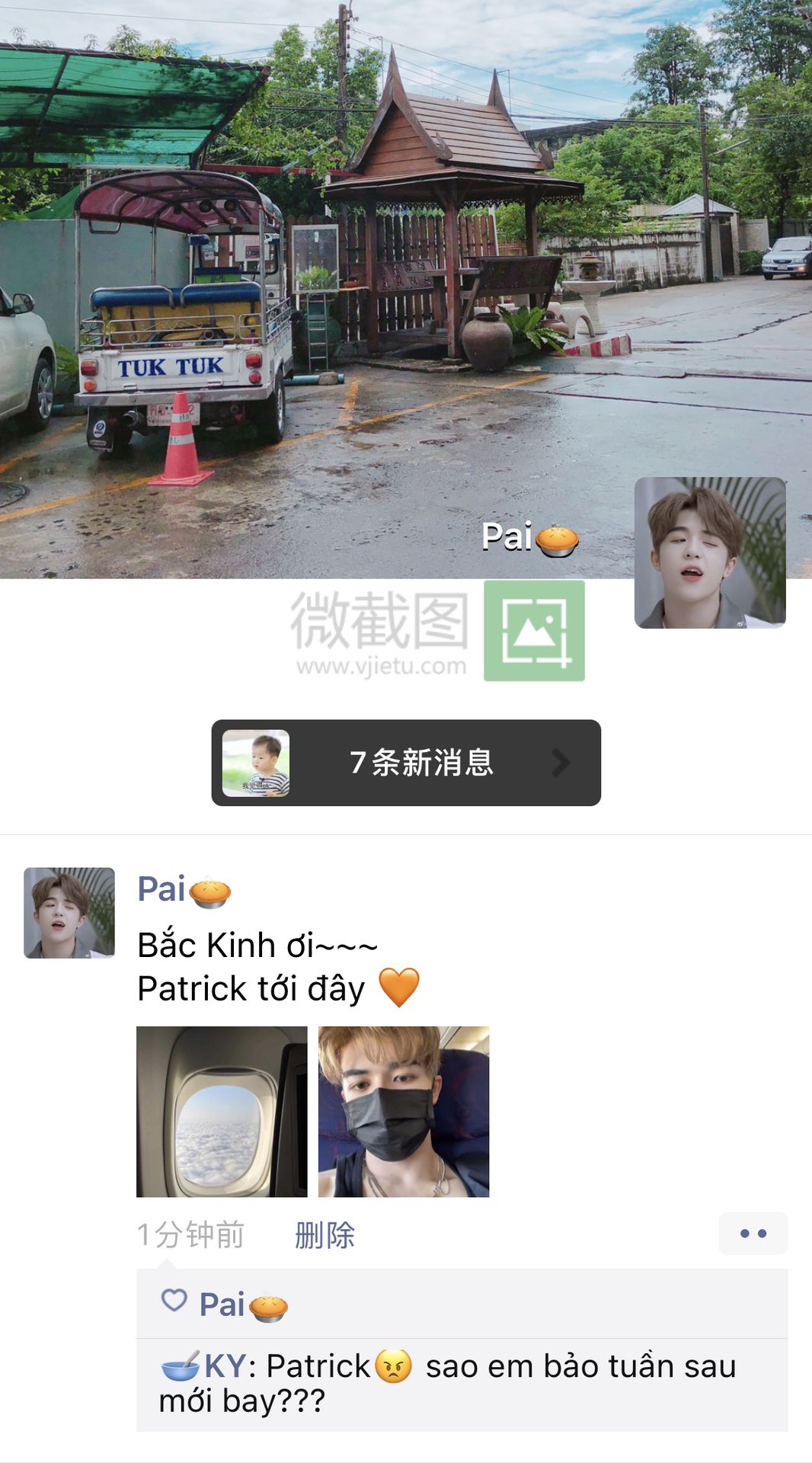Tap the large profile avatar on cover
Image resolution: width=812 pixels, height=1463 pixels.
[x=710, y=552]
